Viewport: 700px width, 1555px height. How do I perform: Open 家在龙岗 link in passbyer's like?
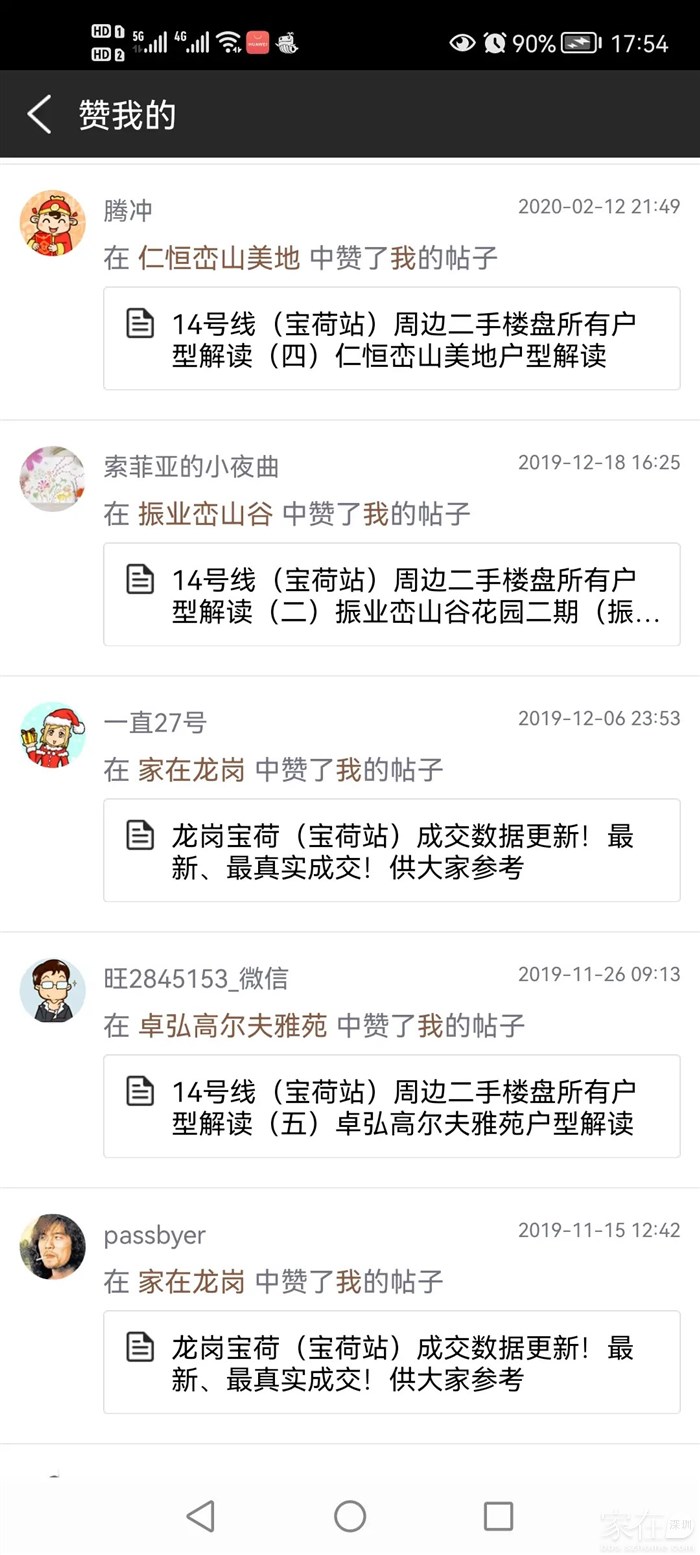(x=191, y=1282)
